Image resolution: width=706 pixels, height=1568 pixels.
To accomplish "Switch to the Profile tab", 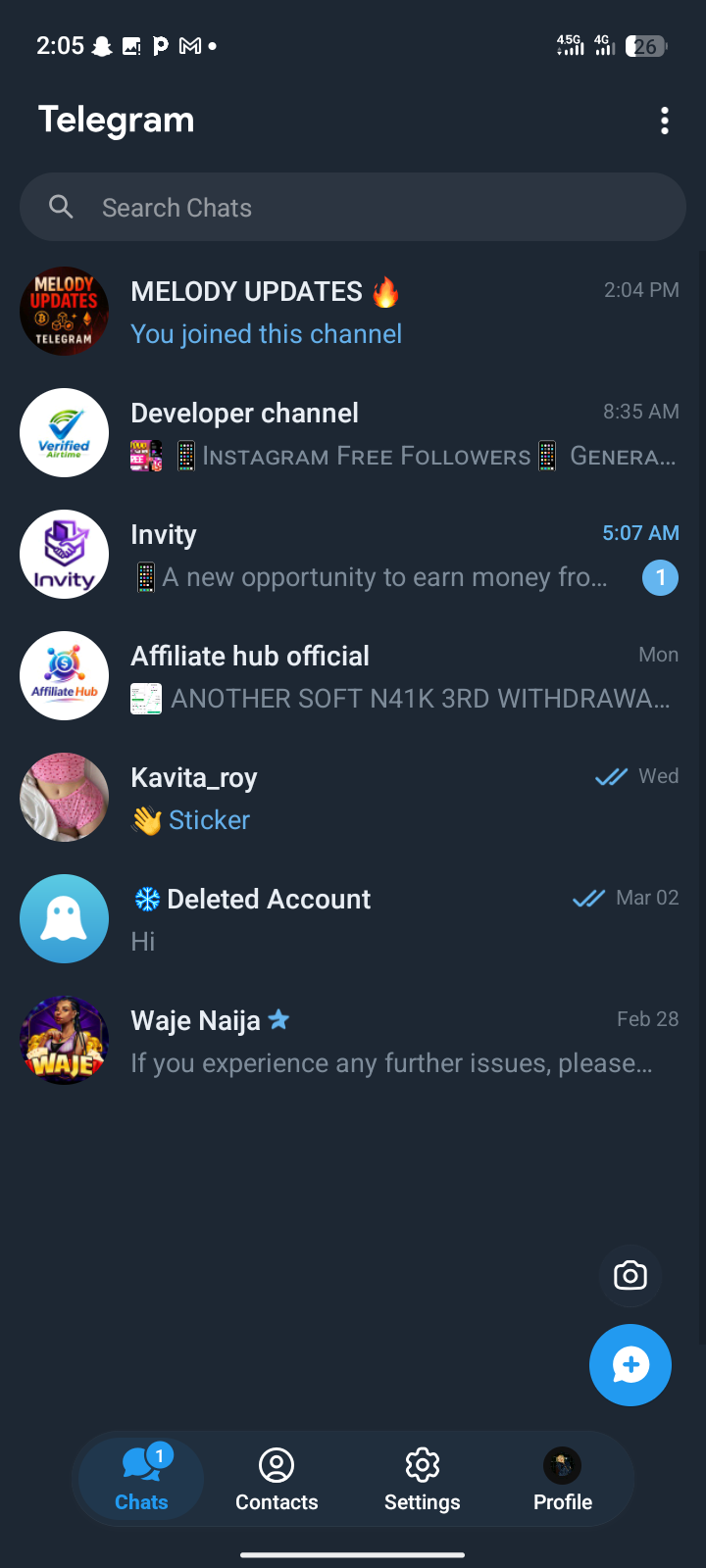I will pyautogui.click(x=563, y=1480).
